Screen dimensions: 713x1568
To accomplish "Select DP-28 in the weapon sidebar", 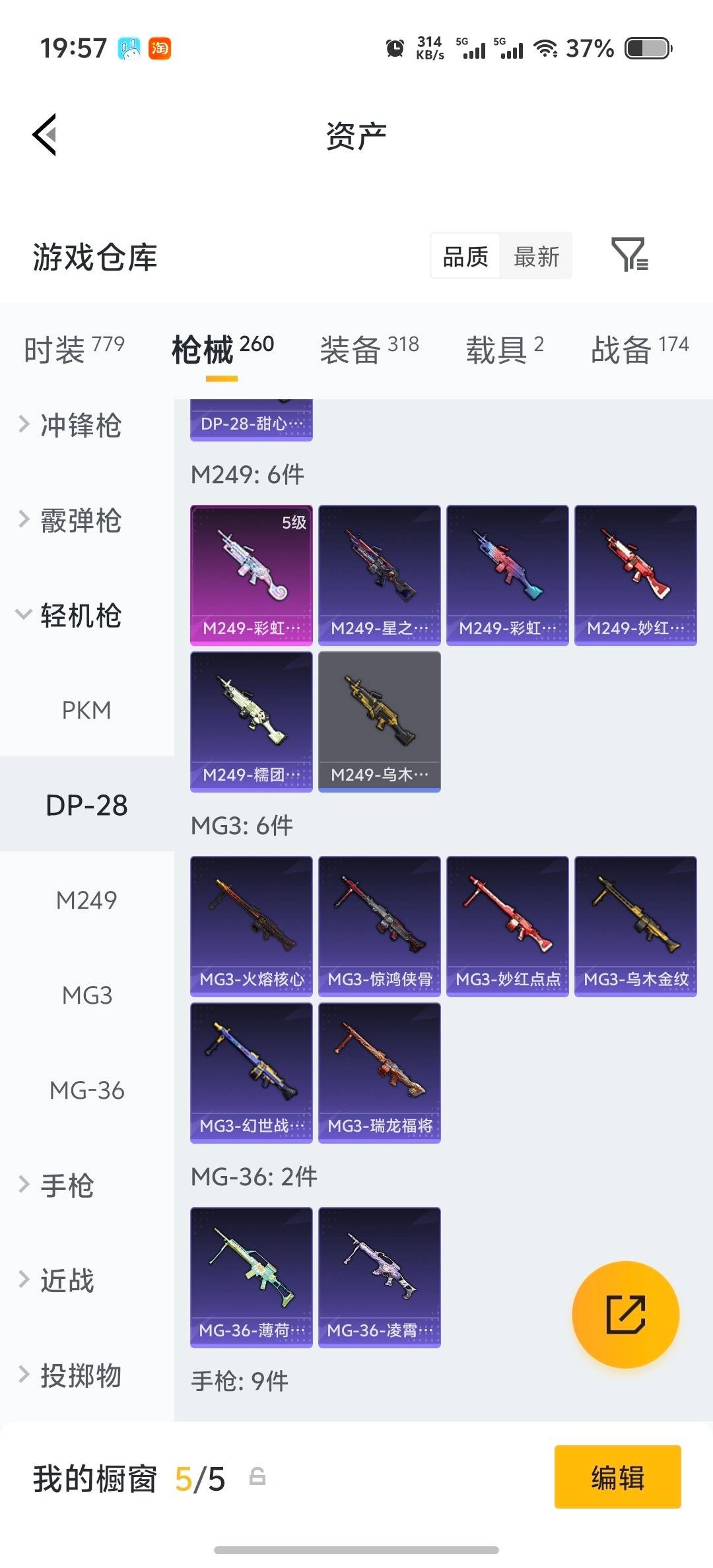I will coord(86,804).
